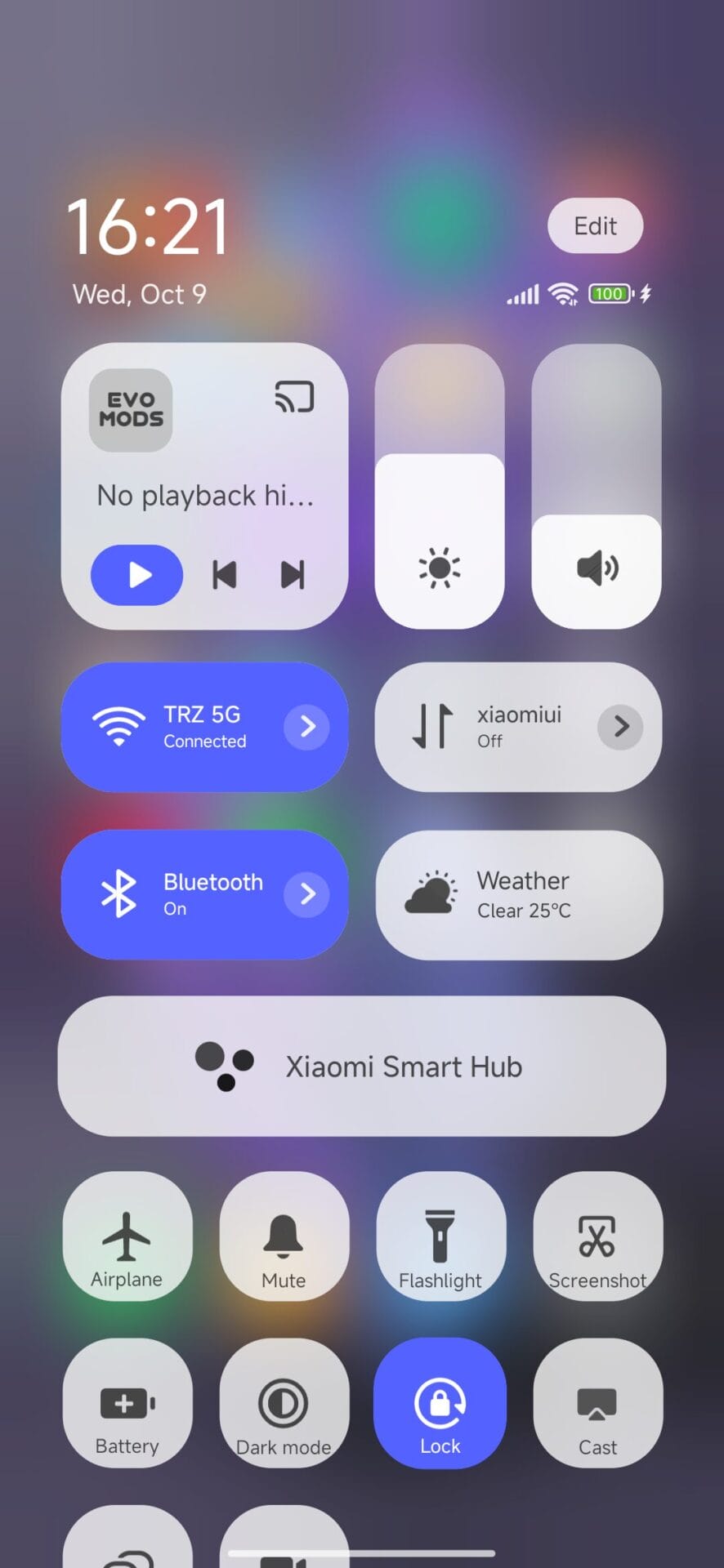Image resolution: width=724 pixels, height=1568 pixels.
Task: Expand Wi-Fi network options chevron
Action: (x=307, y=727)
